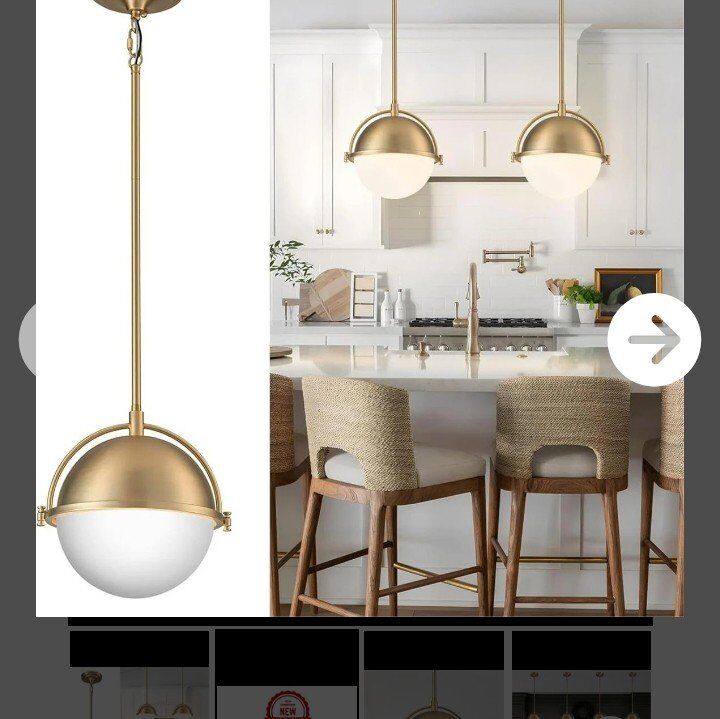The height and width of the screenshot is (719, 720).
Task: Select the third thumbnail with single pendant
Action: coord(434,692)
